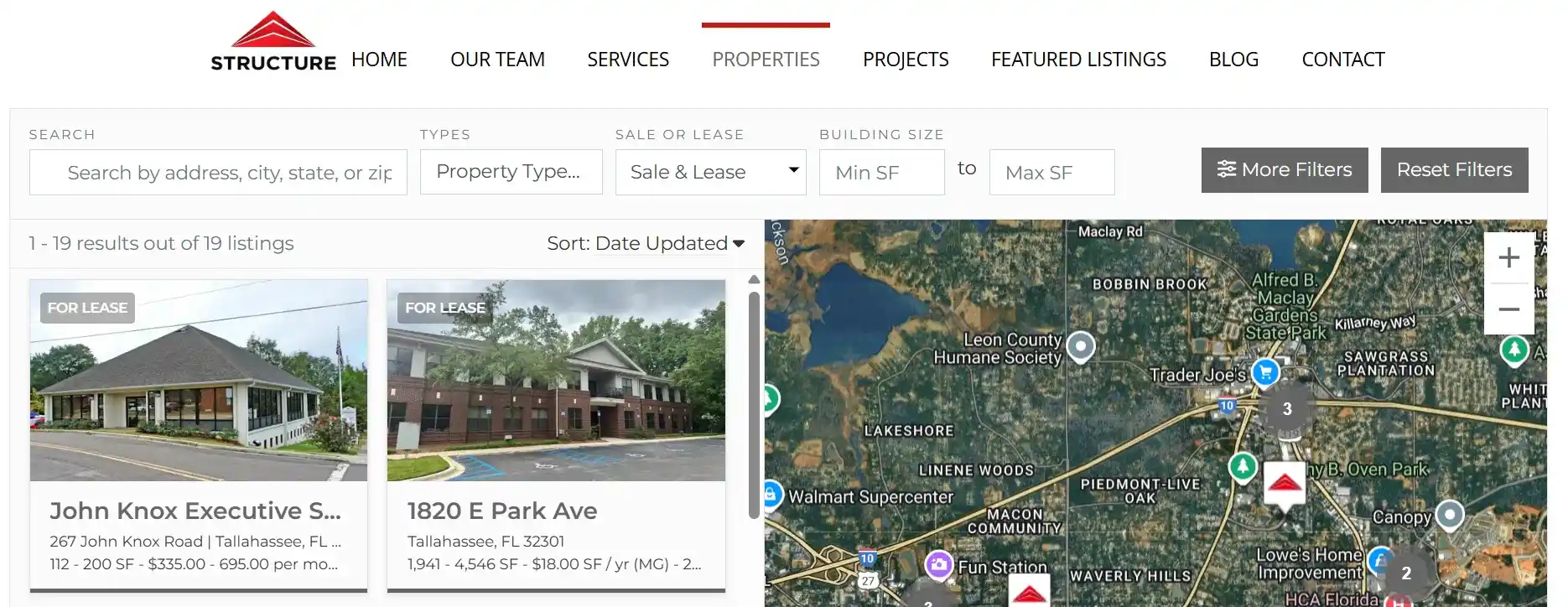1568x607 pixels.
Task: Go to the CONTACT page
Action: pos(1342,60)
